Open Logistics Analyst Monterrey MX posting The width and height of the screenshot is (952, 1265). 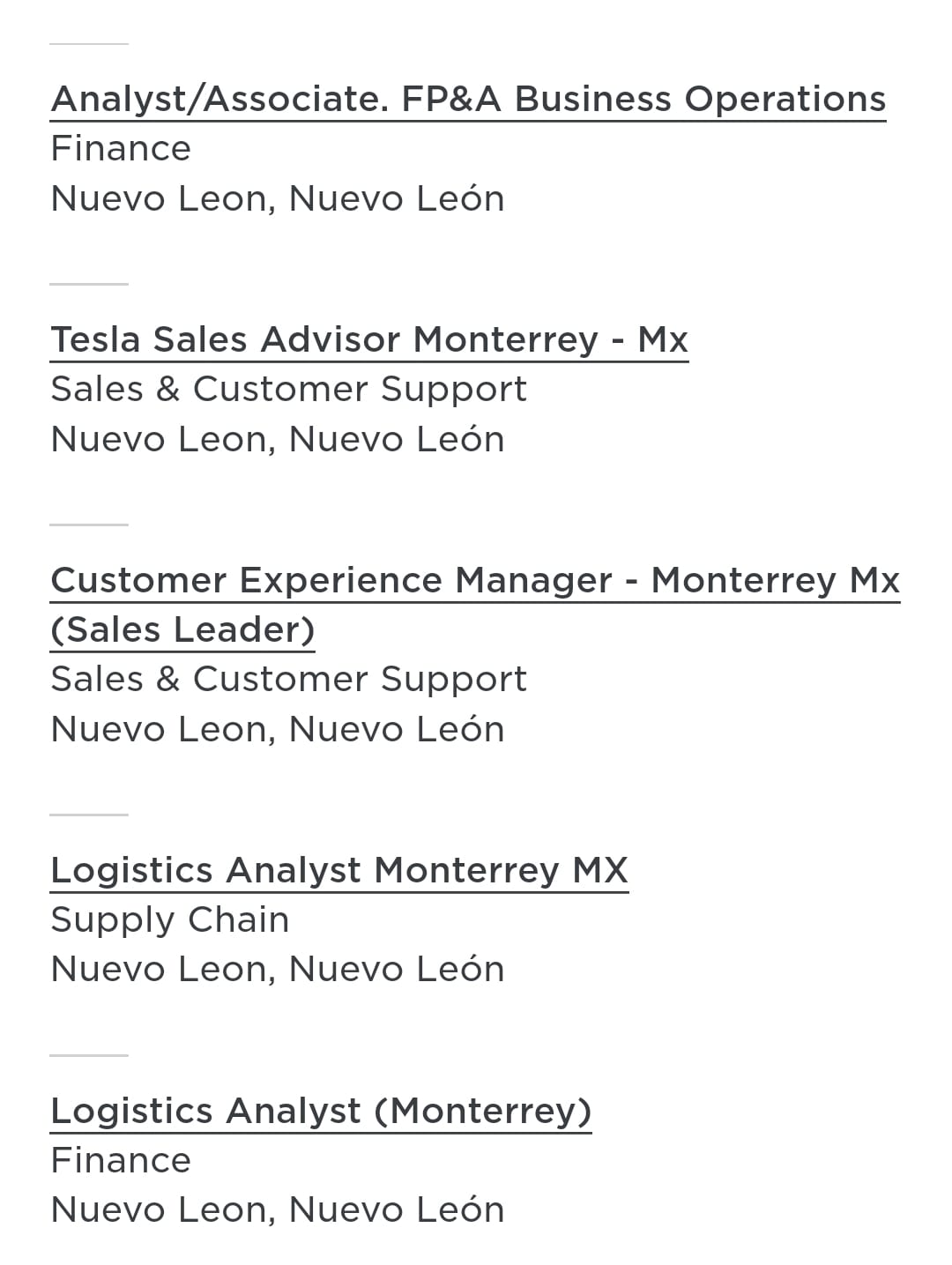339,870
